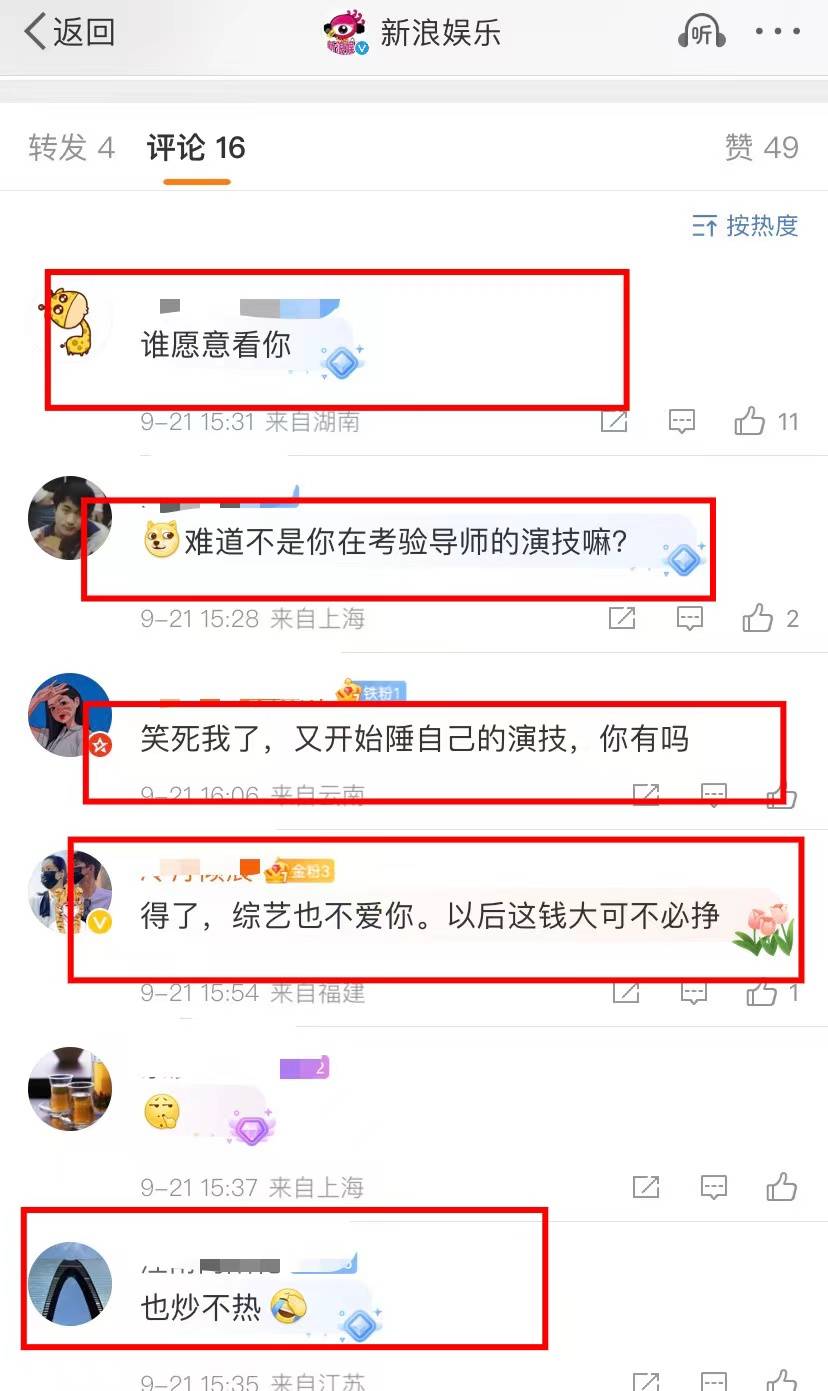Like the emoji comment posted at 15:37
The image size is (828, 1391).
point(782,1187)
